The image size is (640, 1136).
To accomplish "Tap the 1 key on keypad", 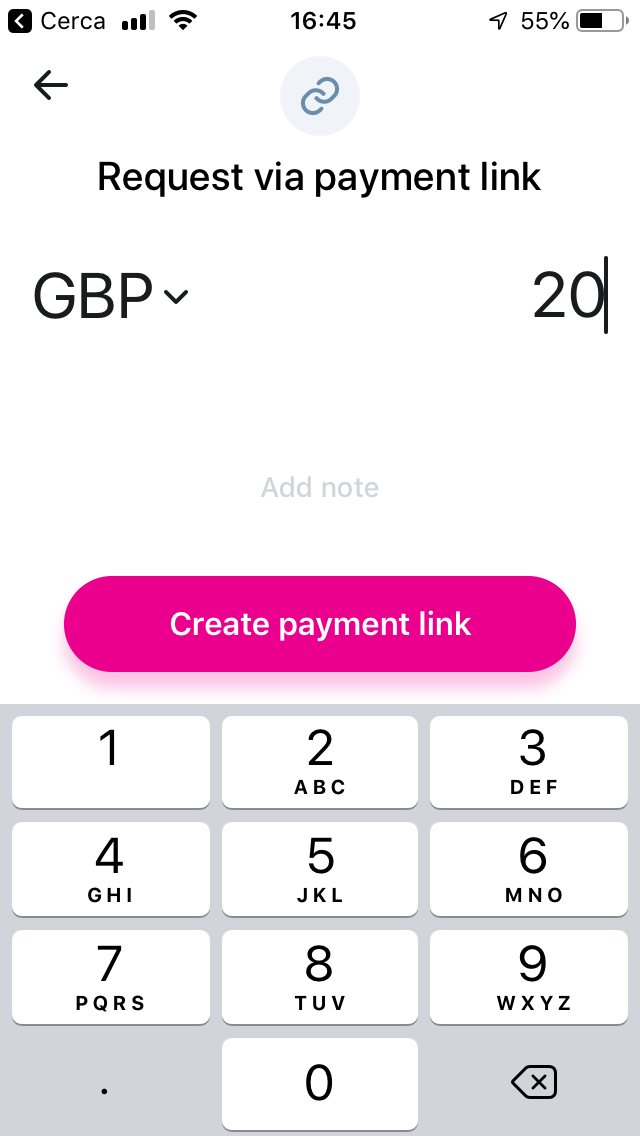I will tap(111, 761).
